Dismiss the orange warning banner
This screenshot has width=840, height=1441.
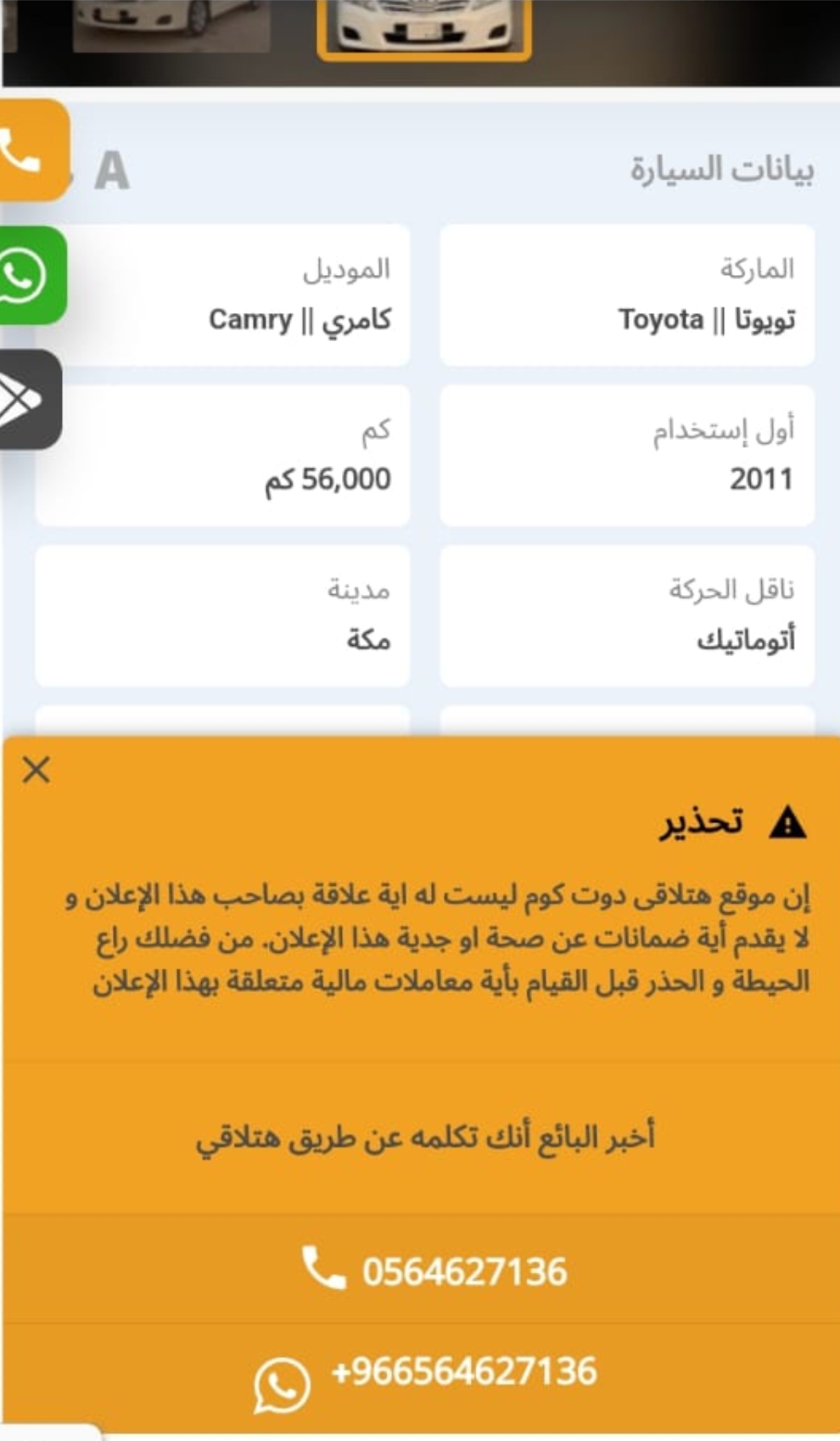(36, 770)
